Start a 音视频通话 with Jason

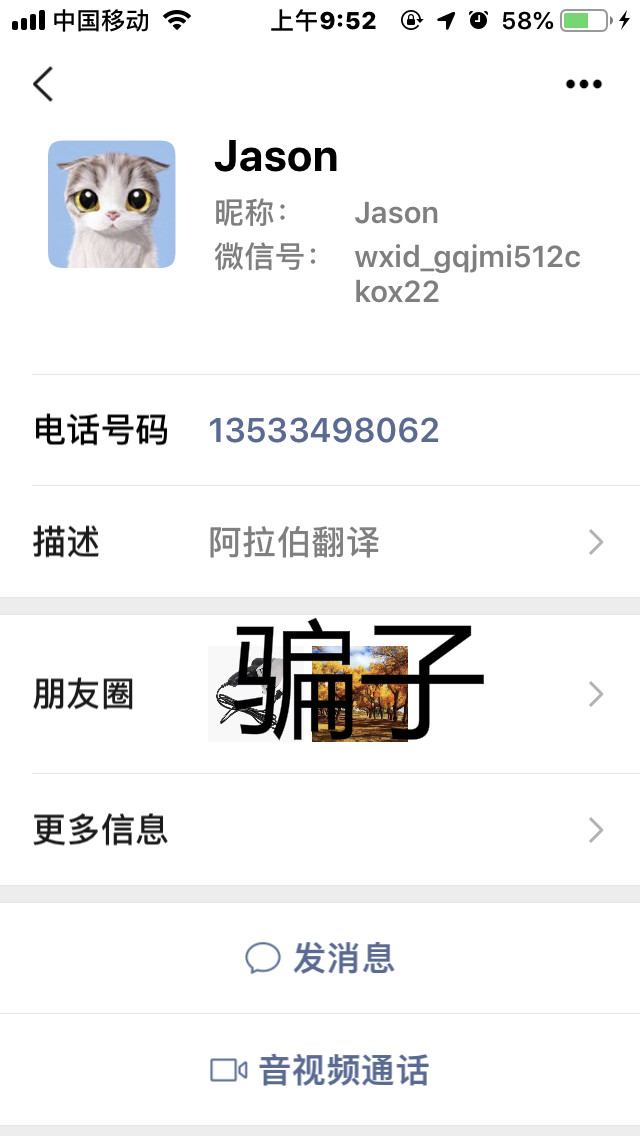tap(320, 1070)
